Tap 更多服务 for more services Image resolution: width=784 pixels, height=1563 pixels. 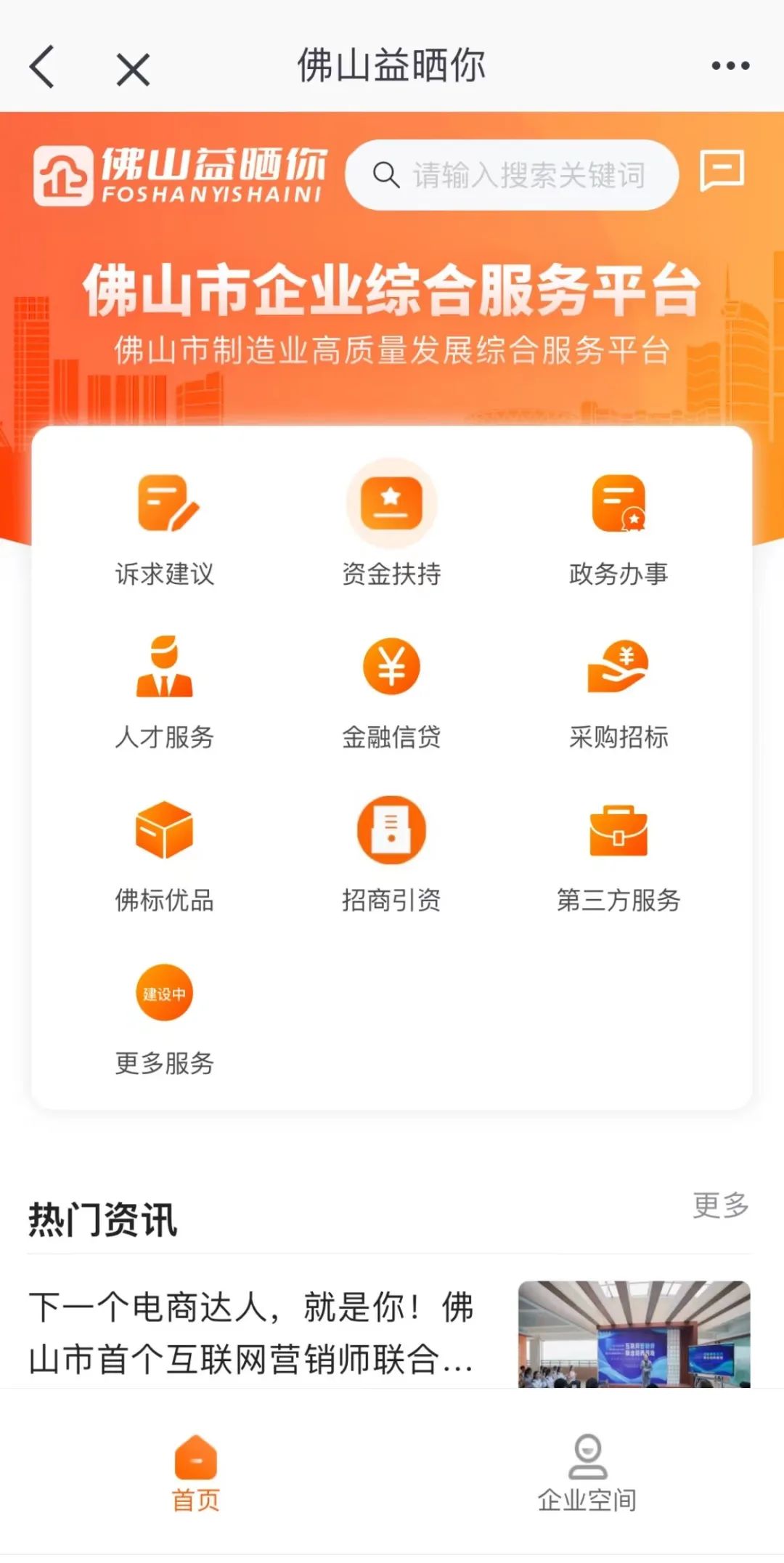[x=165, y=1018]
